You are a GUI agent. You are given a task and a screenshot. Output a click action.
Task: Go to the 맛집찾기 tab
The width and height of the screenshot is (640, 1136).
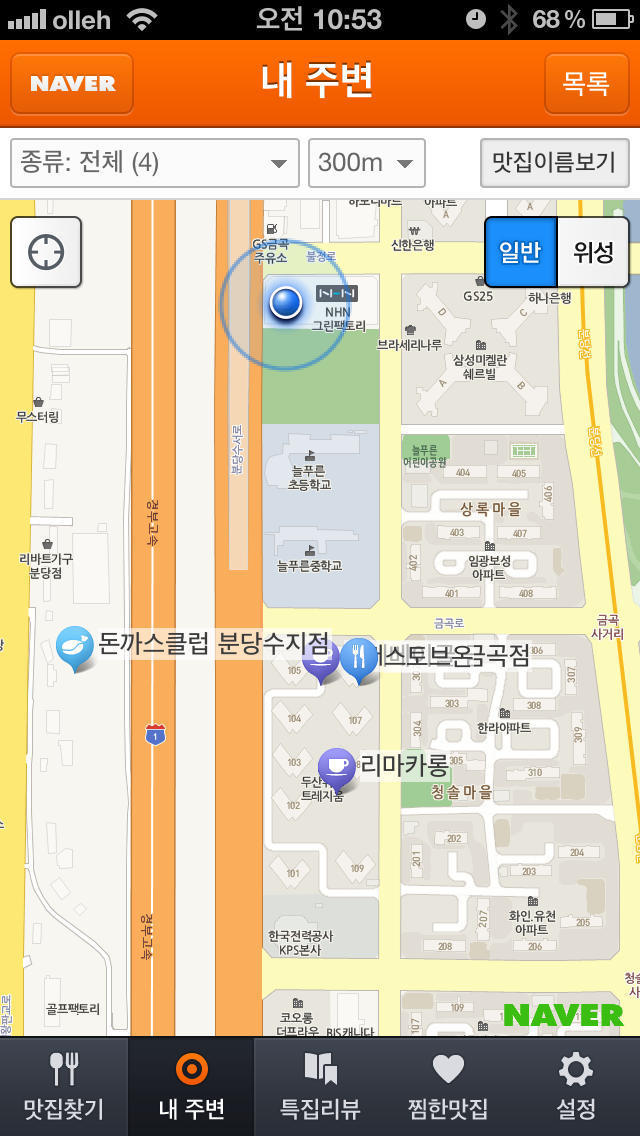coord(64,1085)
